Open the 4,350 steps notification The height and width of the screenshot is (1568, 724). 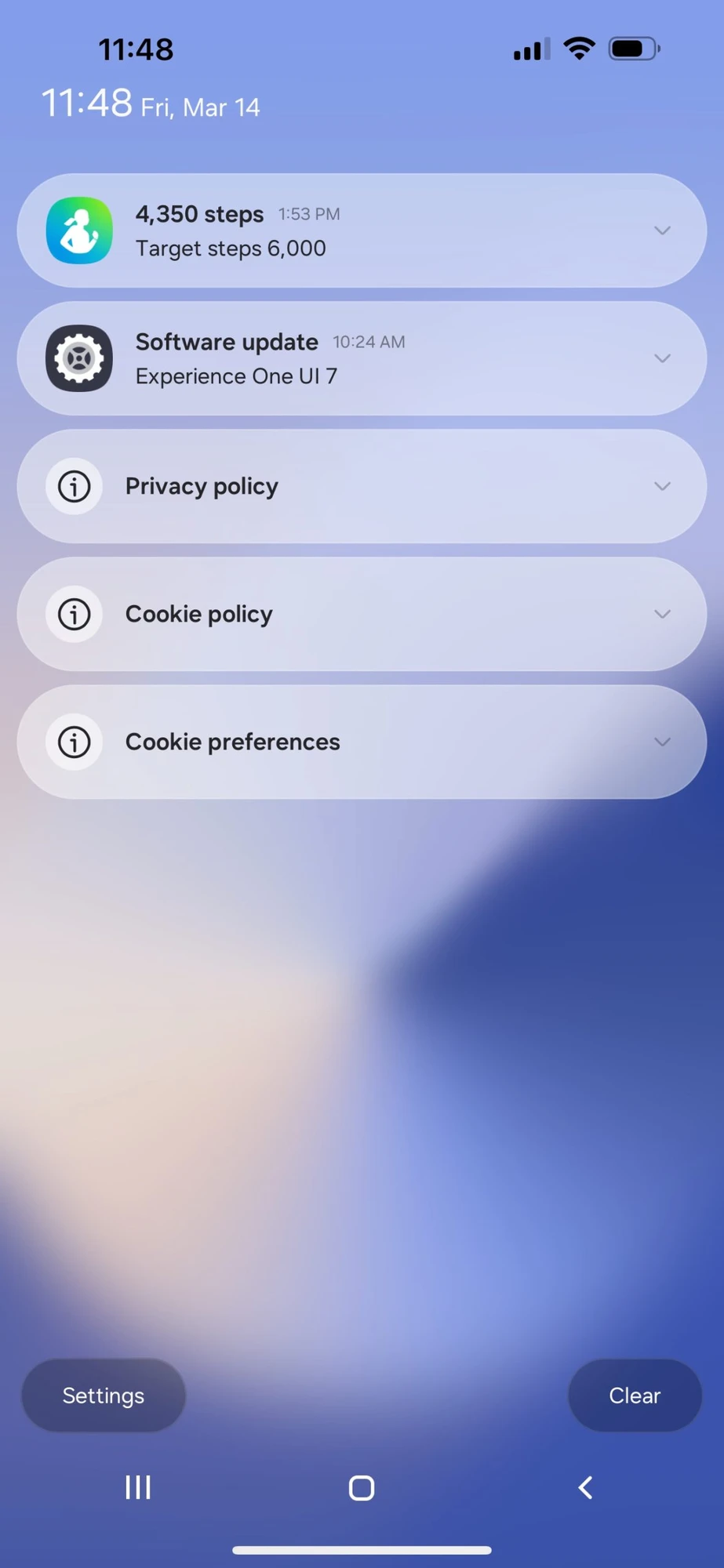coord(314,230)
